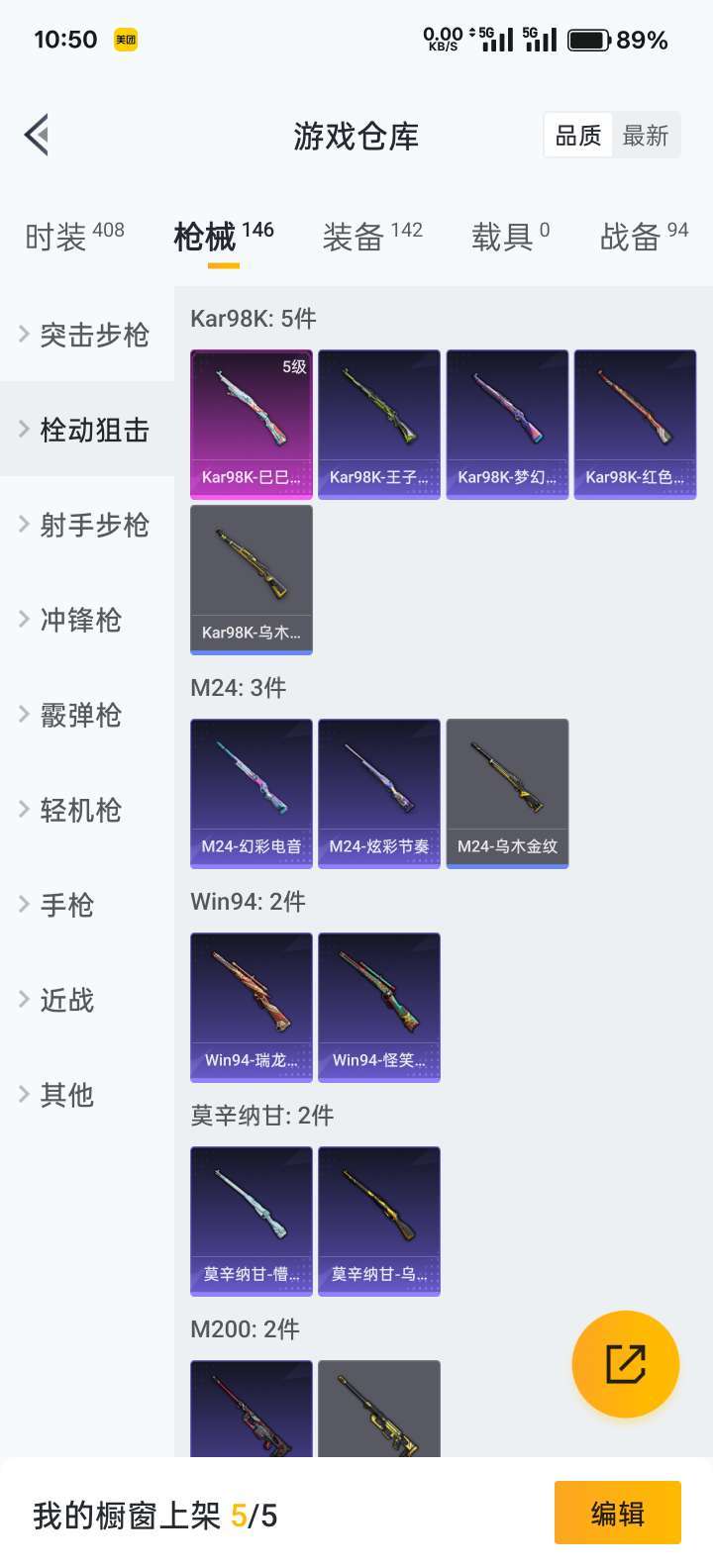
Task: Tap the yellow floating share button
Action: (626, 1364)
